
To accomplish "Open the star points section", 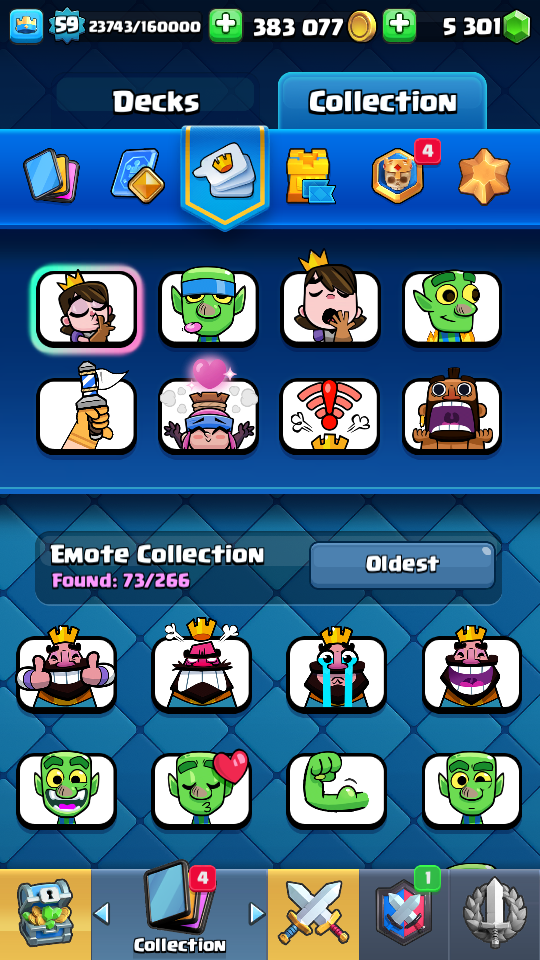I will click(x=484, y=176).
